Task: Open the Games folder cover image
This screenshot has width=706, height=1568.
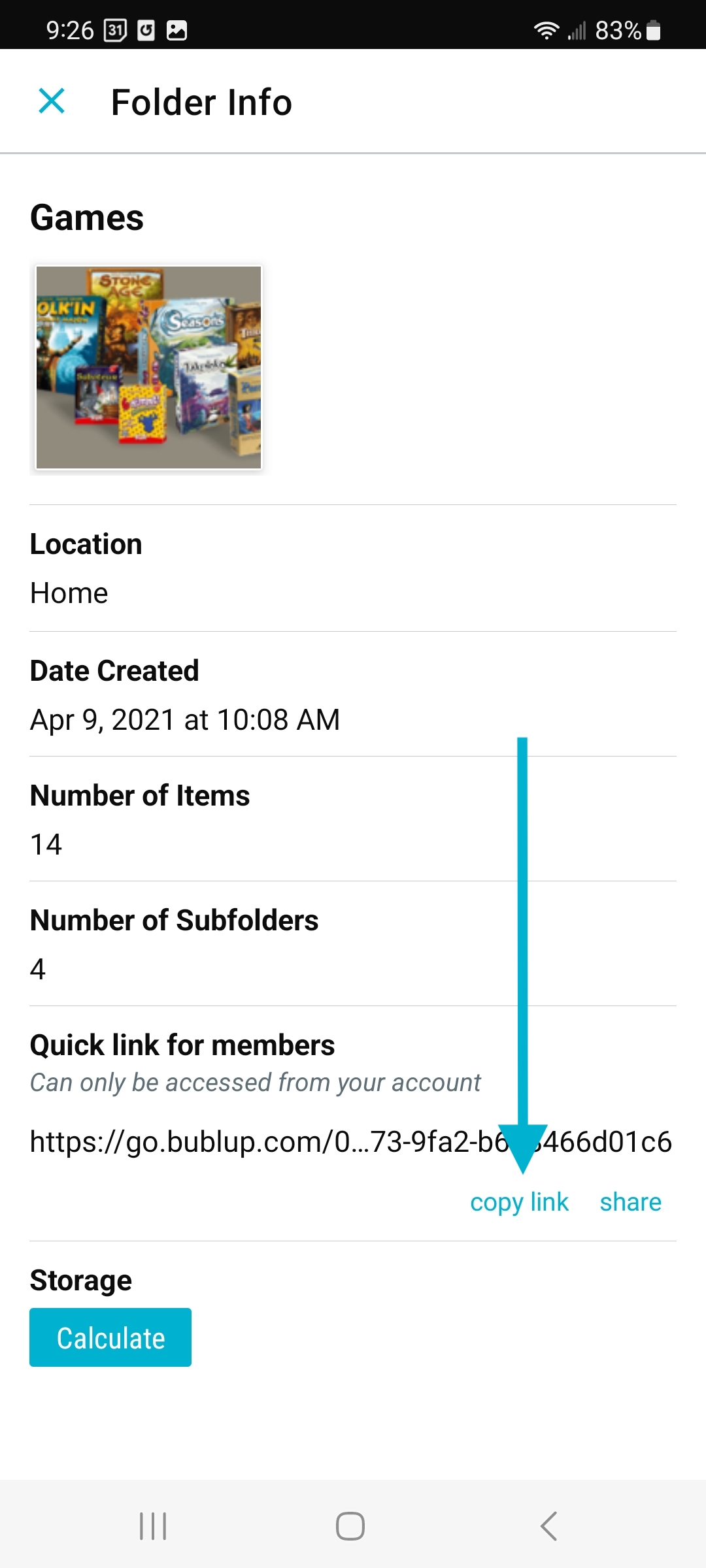Action: (148, 367)
